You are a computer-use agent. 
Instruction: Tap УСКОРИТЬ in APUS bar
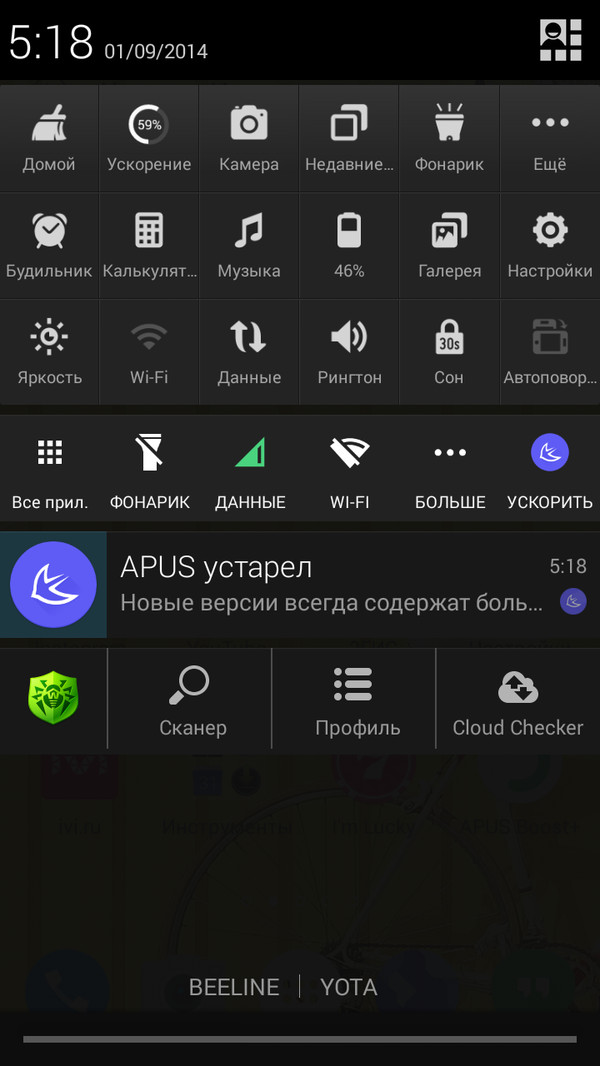coord(549,470)
